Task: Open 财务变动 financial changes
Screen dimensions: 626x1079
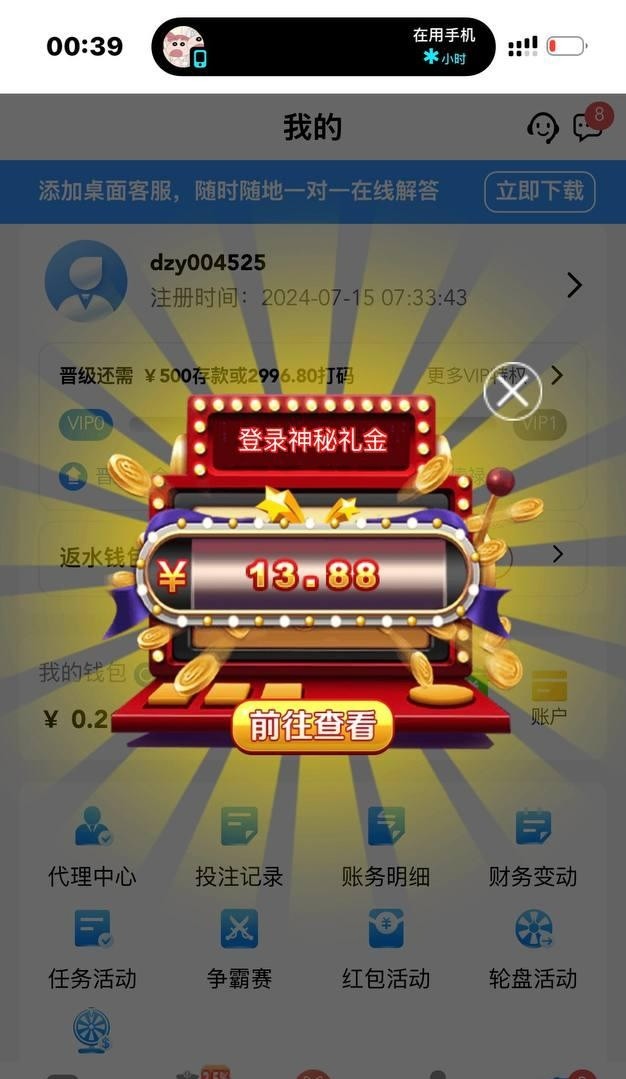Action: point(533,846)
